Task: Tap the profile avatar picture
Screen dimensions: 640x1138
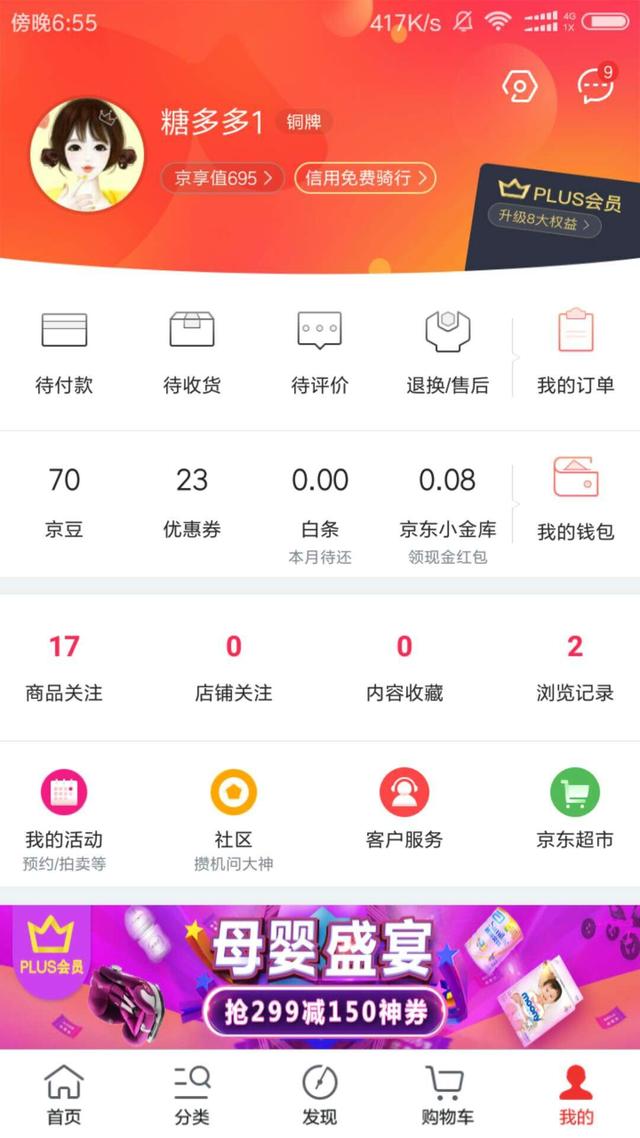Action: click(x=88, y=154)
